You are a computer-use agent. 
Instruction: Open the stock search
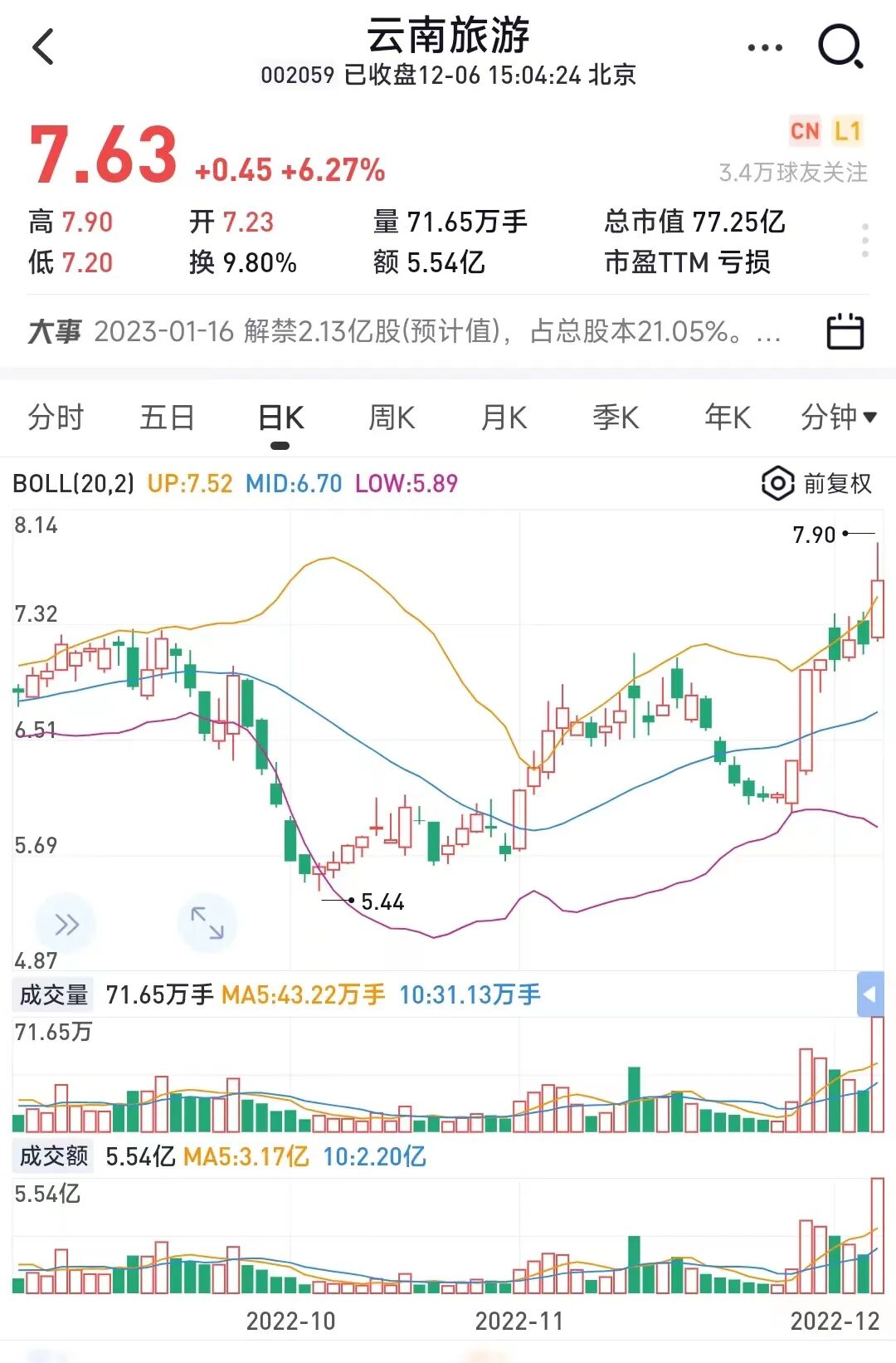click(x=840, y=46)
